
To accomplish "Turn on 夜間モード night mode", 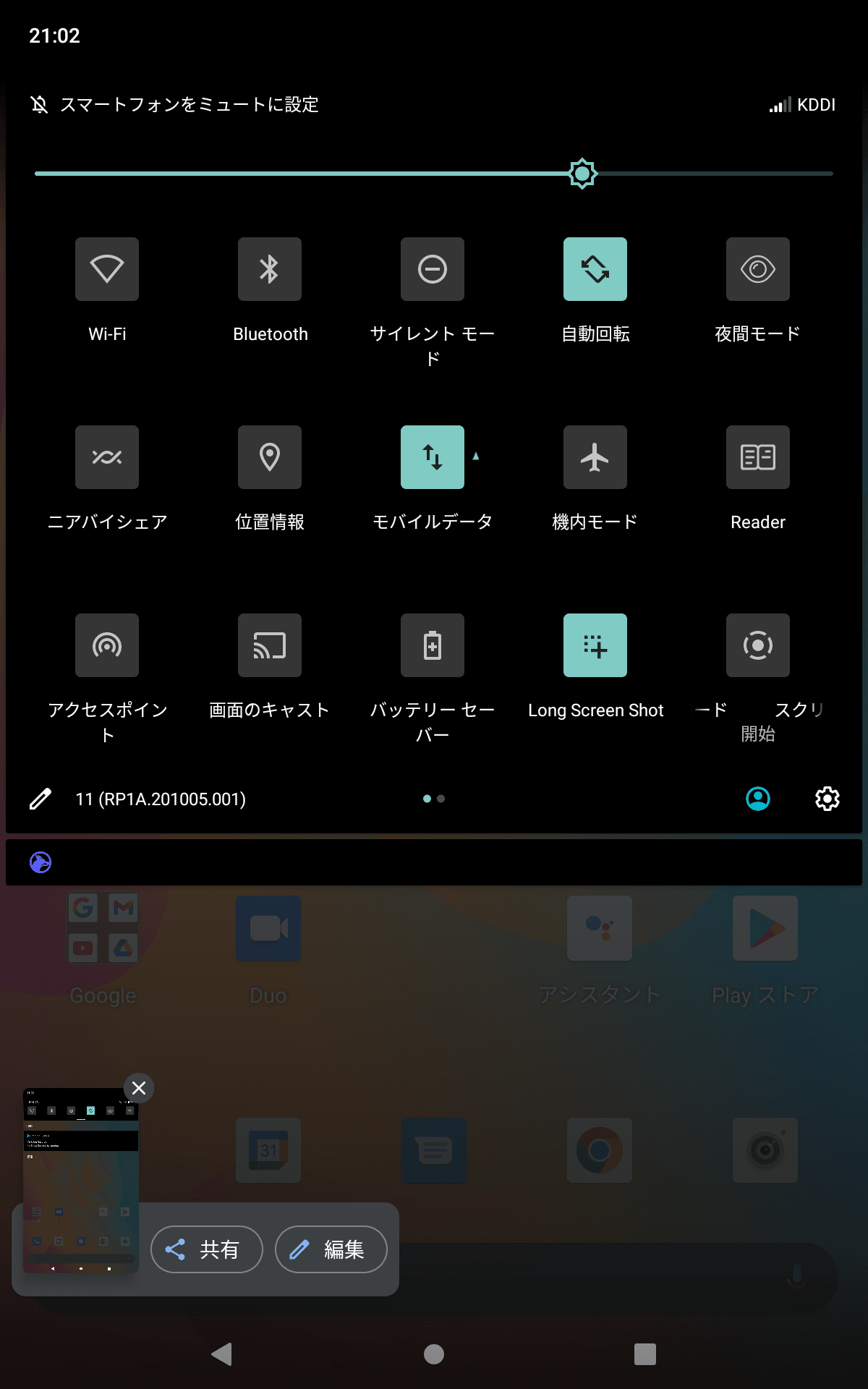I will (x=758, y=269).
